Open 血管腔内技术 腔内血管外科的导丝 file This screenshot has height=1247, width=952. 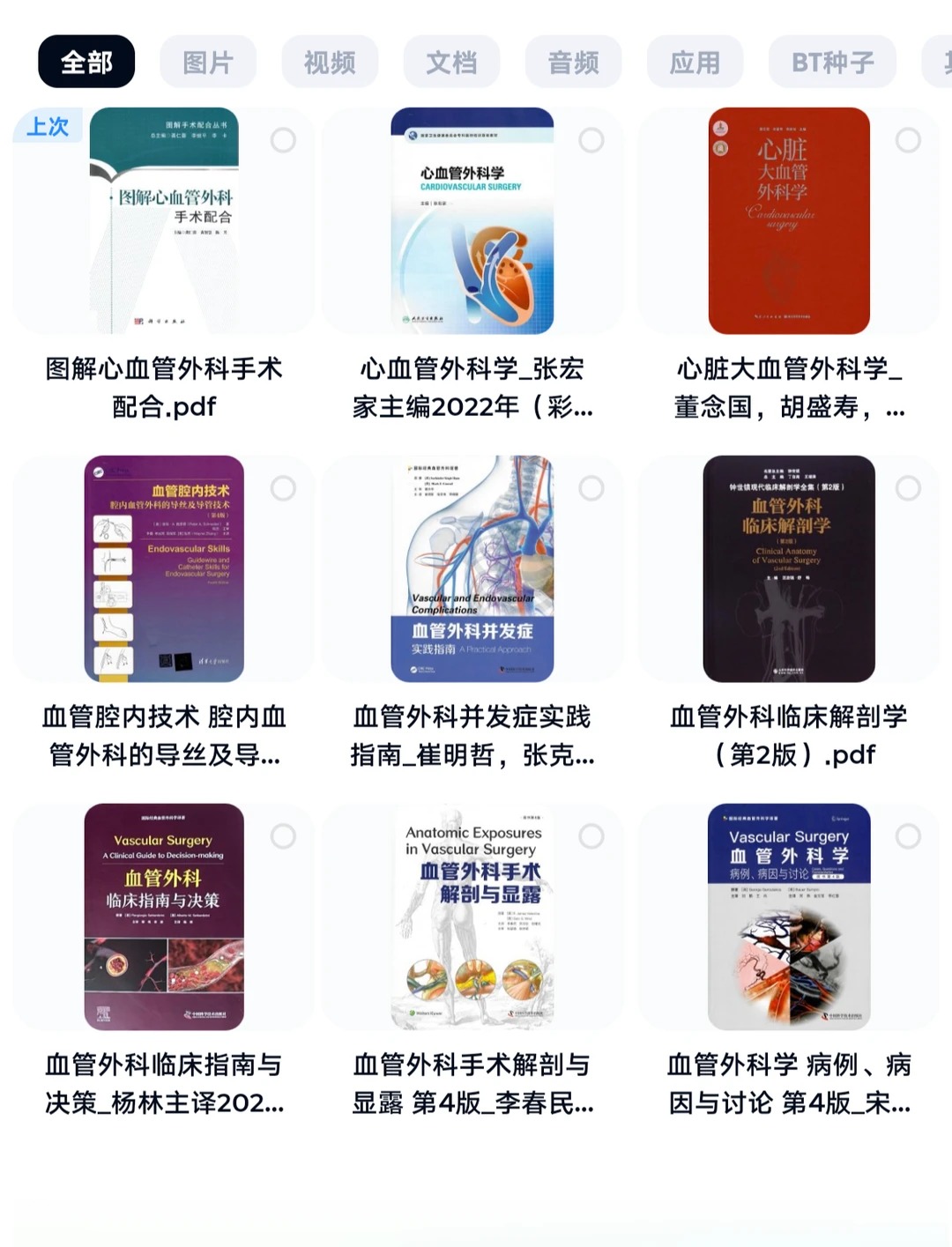click(x=164, y=568)
